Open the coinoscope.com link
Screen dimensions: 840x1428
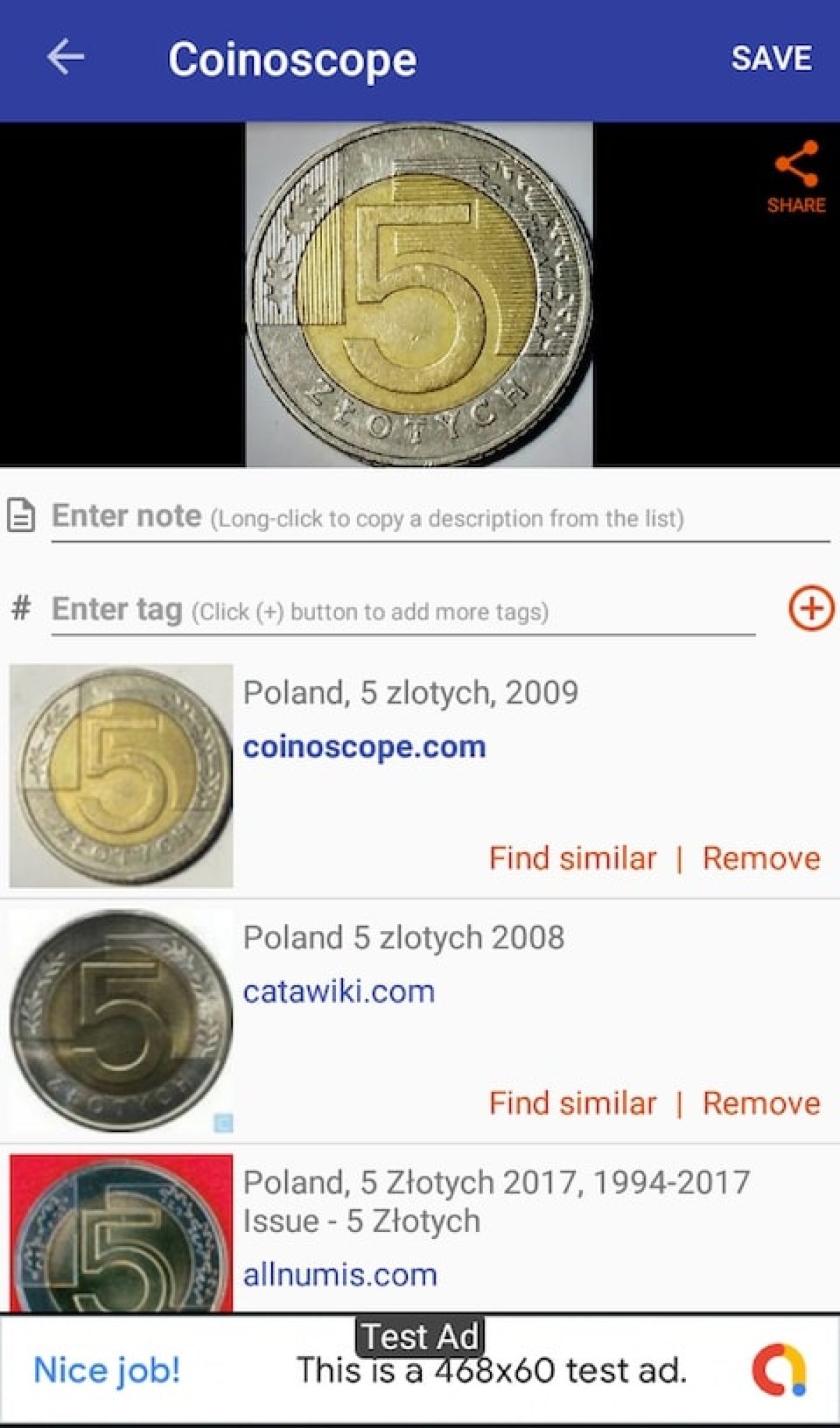(x=365, y=747)
